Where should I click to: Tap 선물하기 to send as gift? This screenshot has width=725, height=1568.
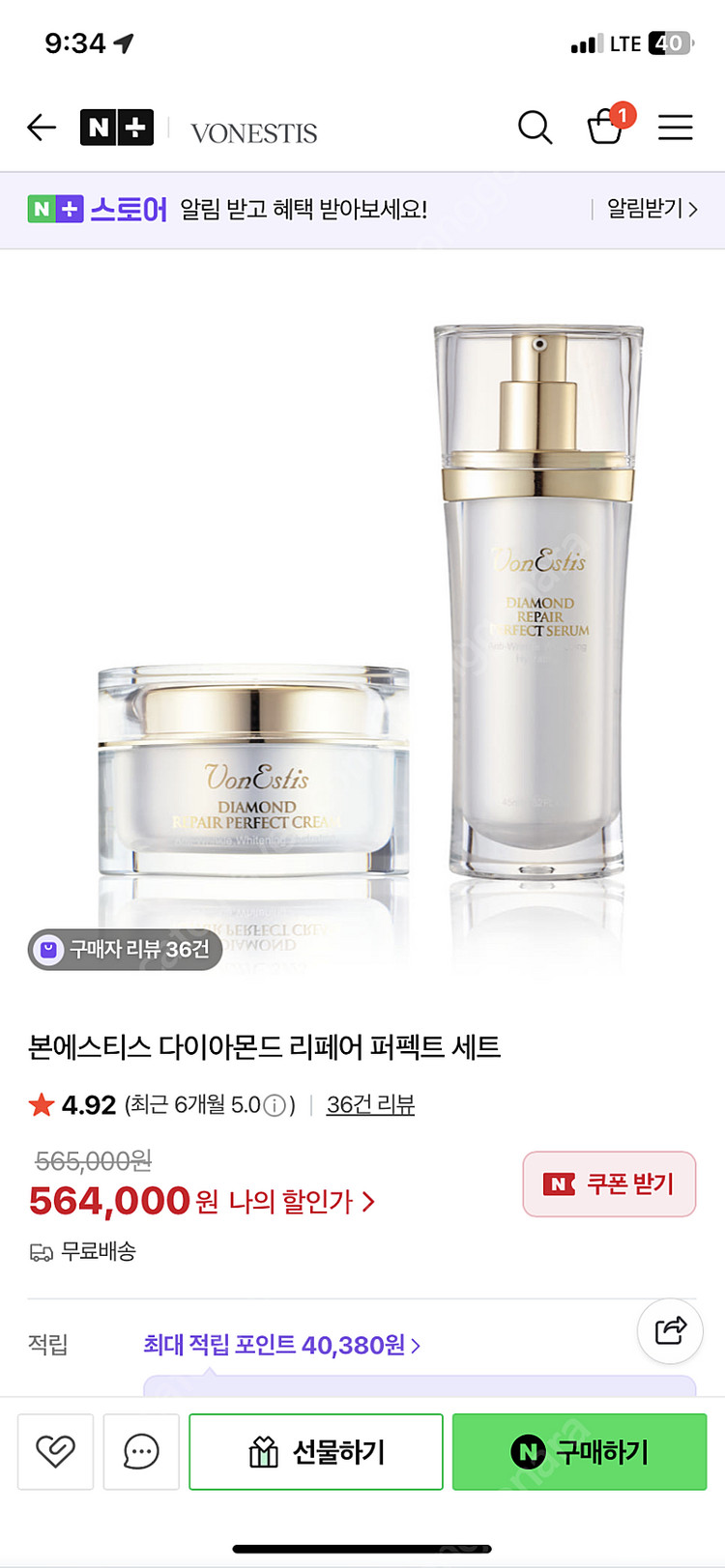click(x=316, y=1451)
